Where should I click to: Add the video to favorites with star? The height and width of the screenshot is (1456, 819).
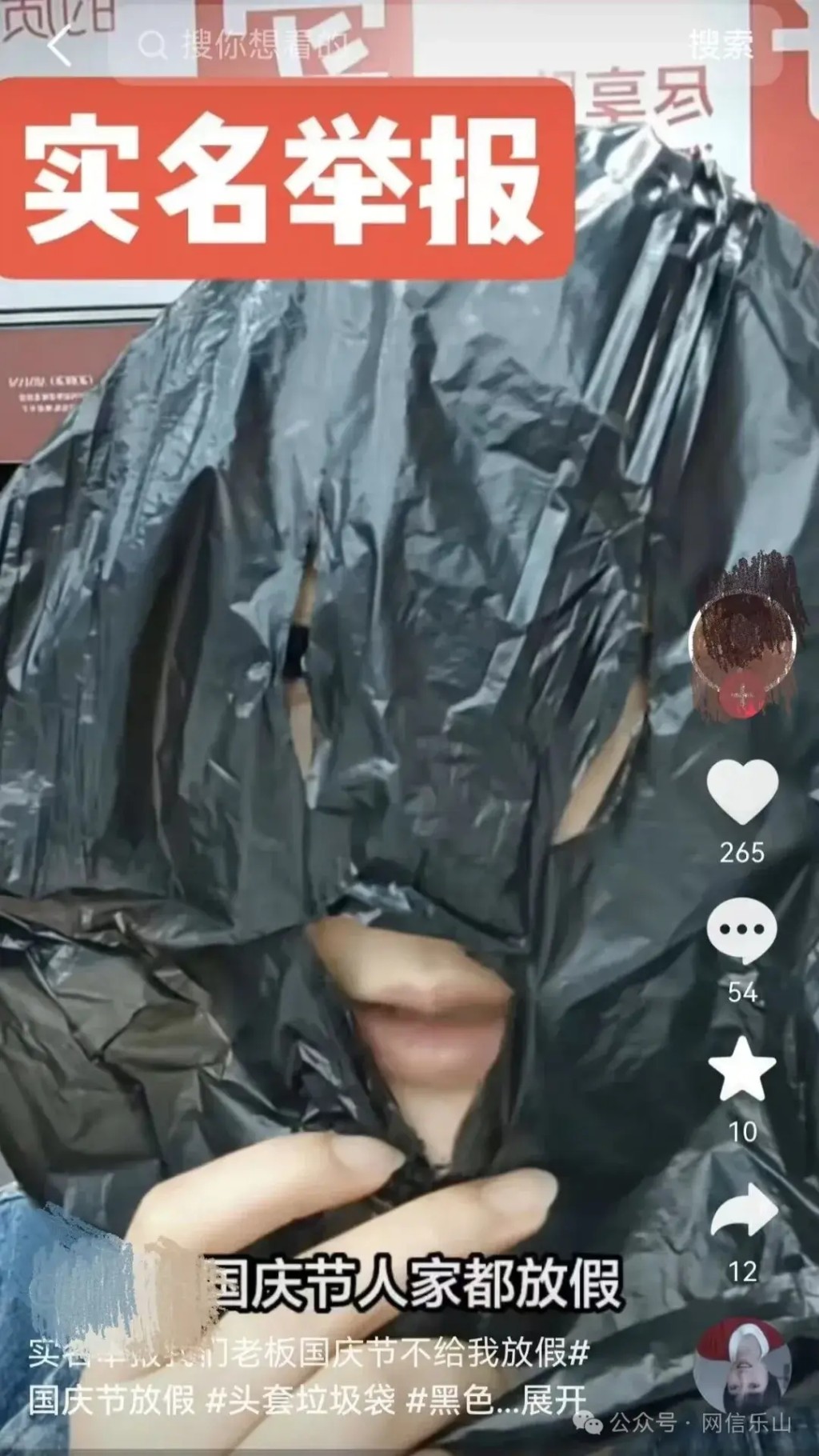coord(742,1070)
